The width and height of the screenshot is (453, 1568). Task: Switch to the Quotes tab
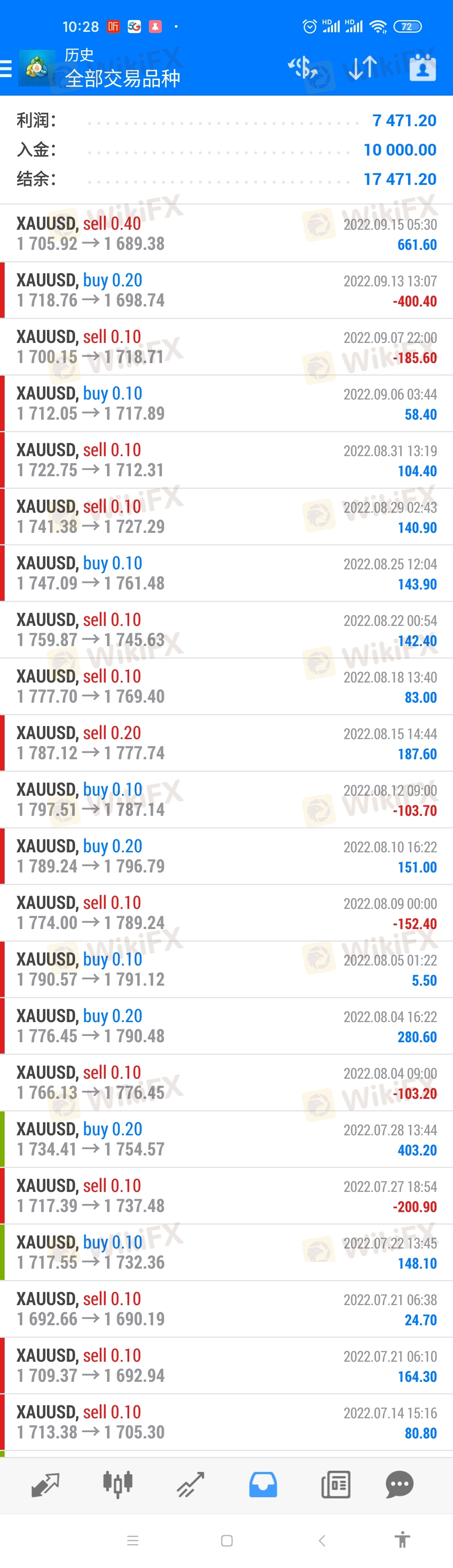click(45, 1485)
